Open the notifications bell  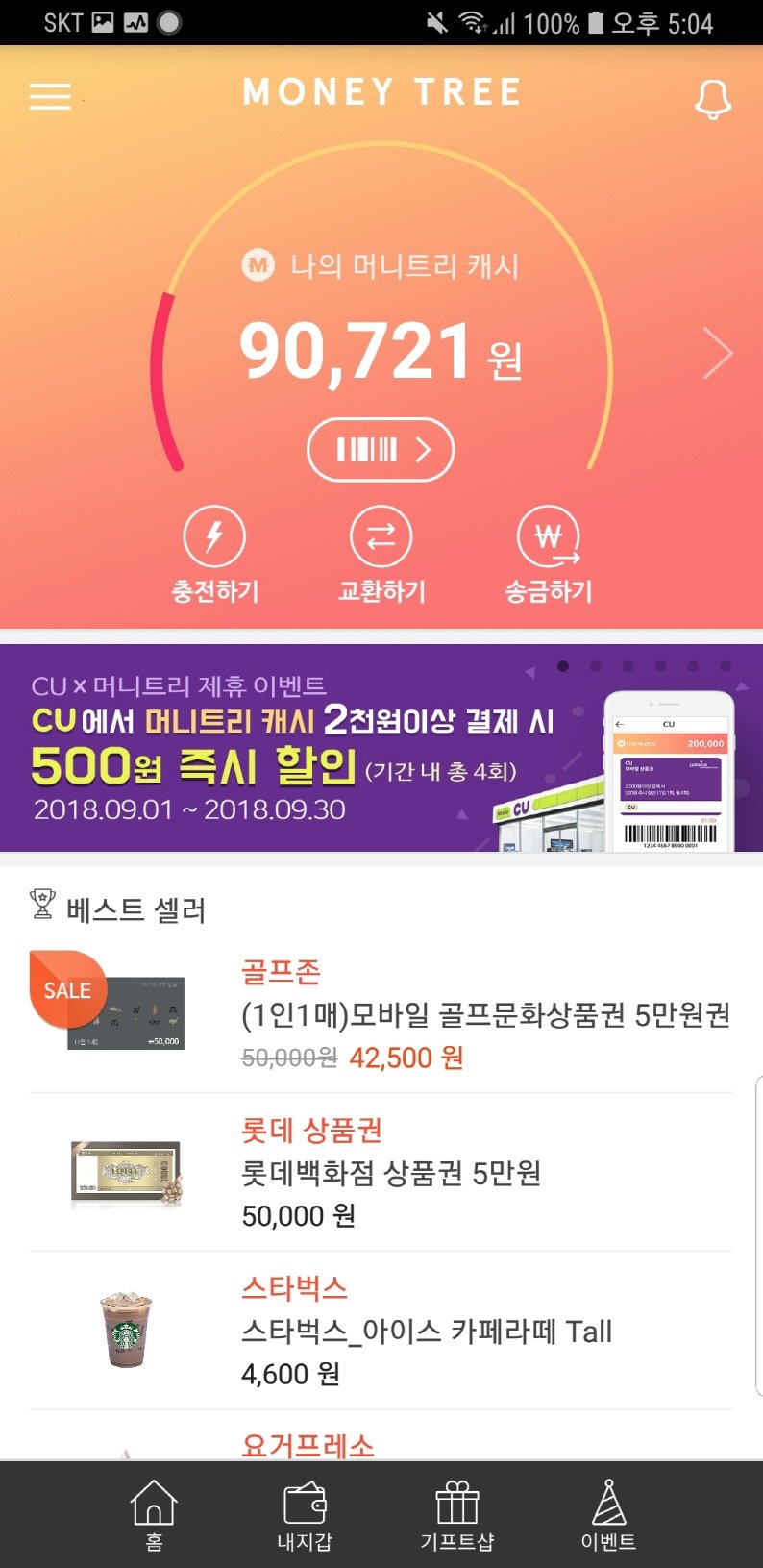pyautogui.click(x=712, y=98)
